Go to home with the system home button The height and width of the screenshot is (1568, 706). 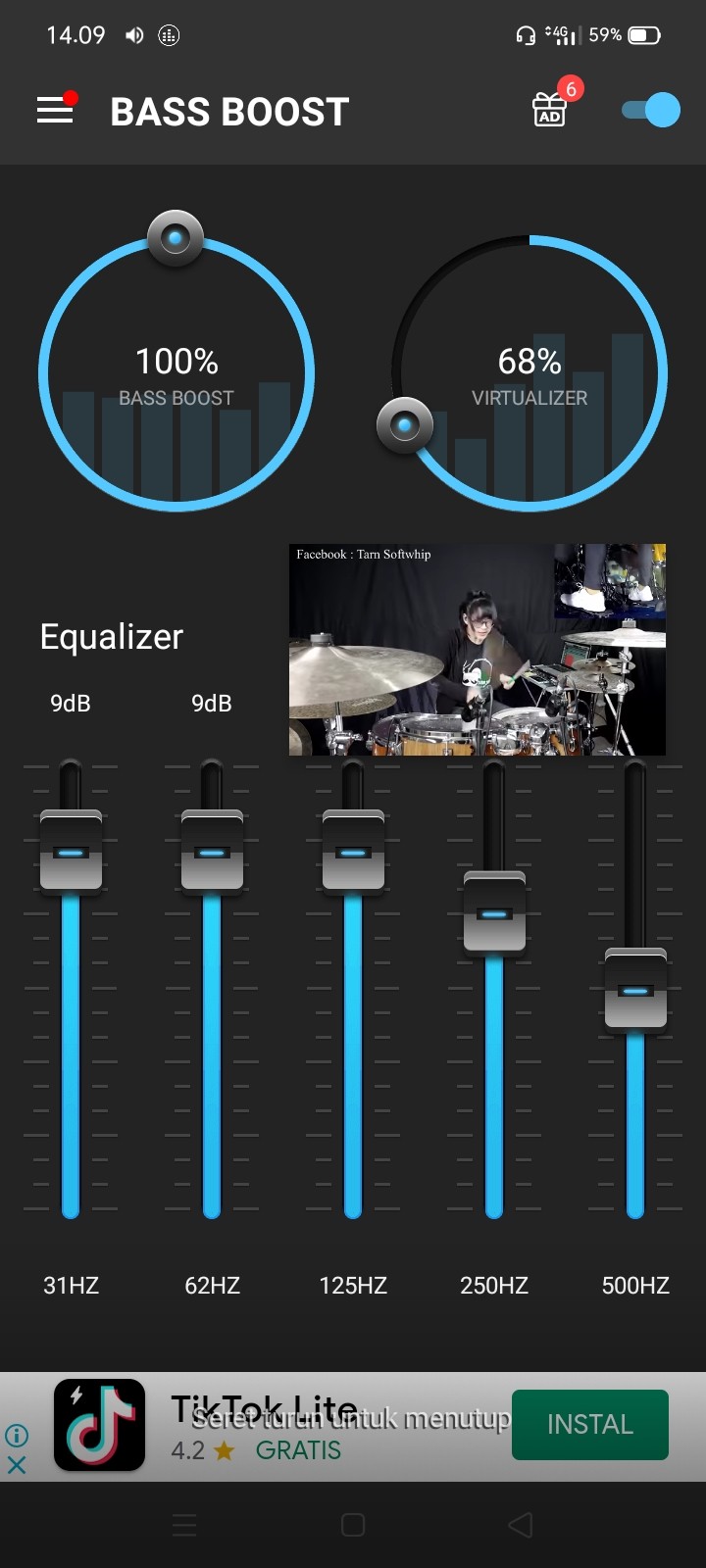[x=353, y=1525]
